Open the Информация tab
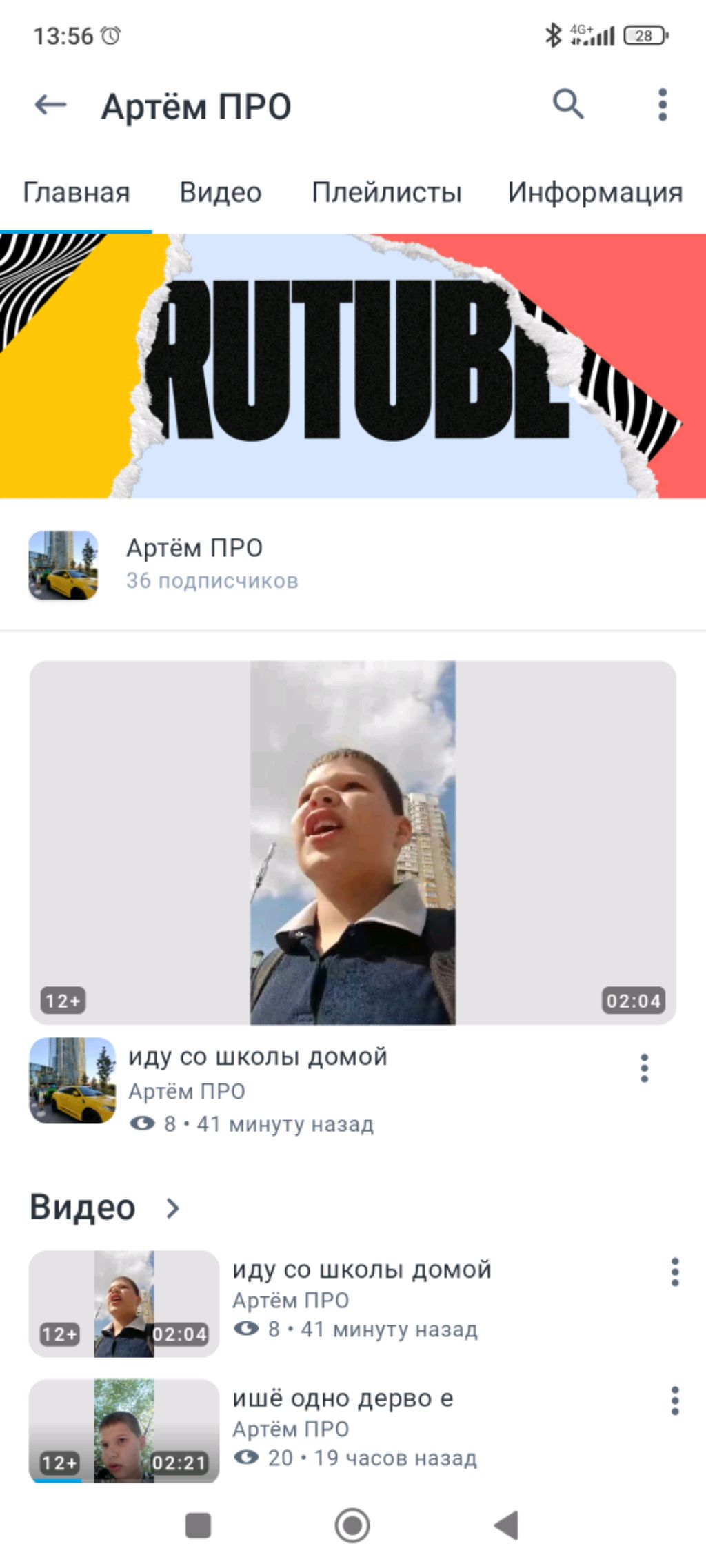The image size is (706, 1568). coord(595,192)
